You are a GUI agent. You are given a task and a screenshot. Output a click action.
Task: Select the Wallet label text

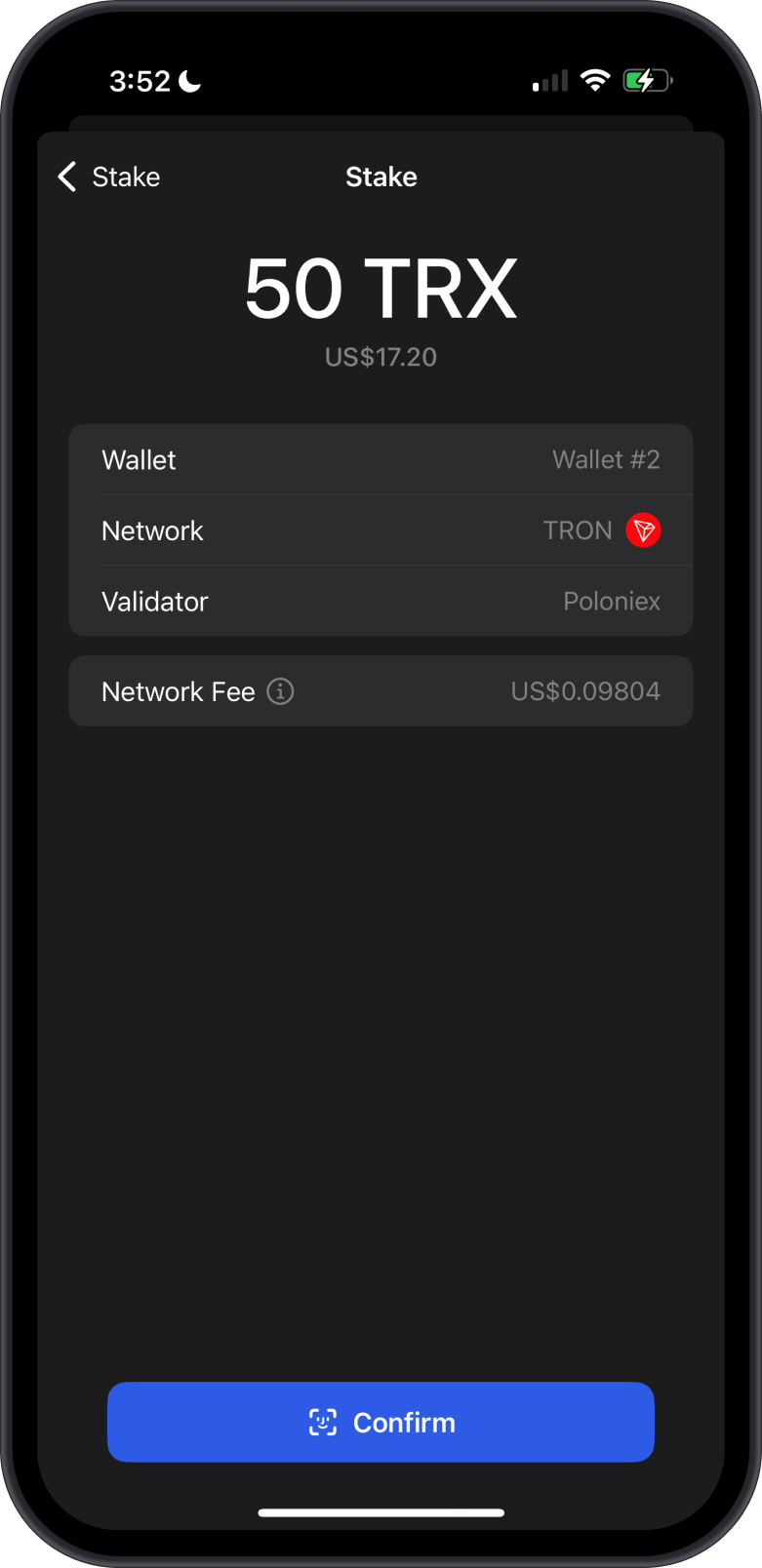point(139,459)
